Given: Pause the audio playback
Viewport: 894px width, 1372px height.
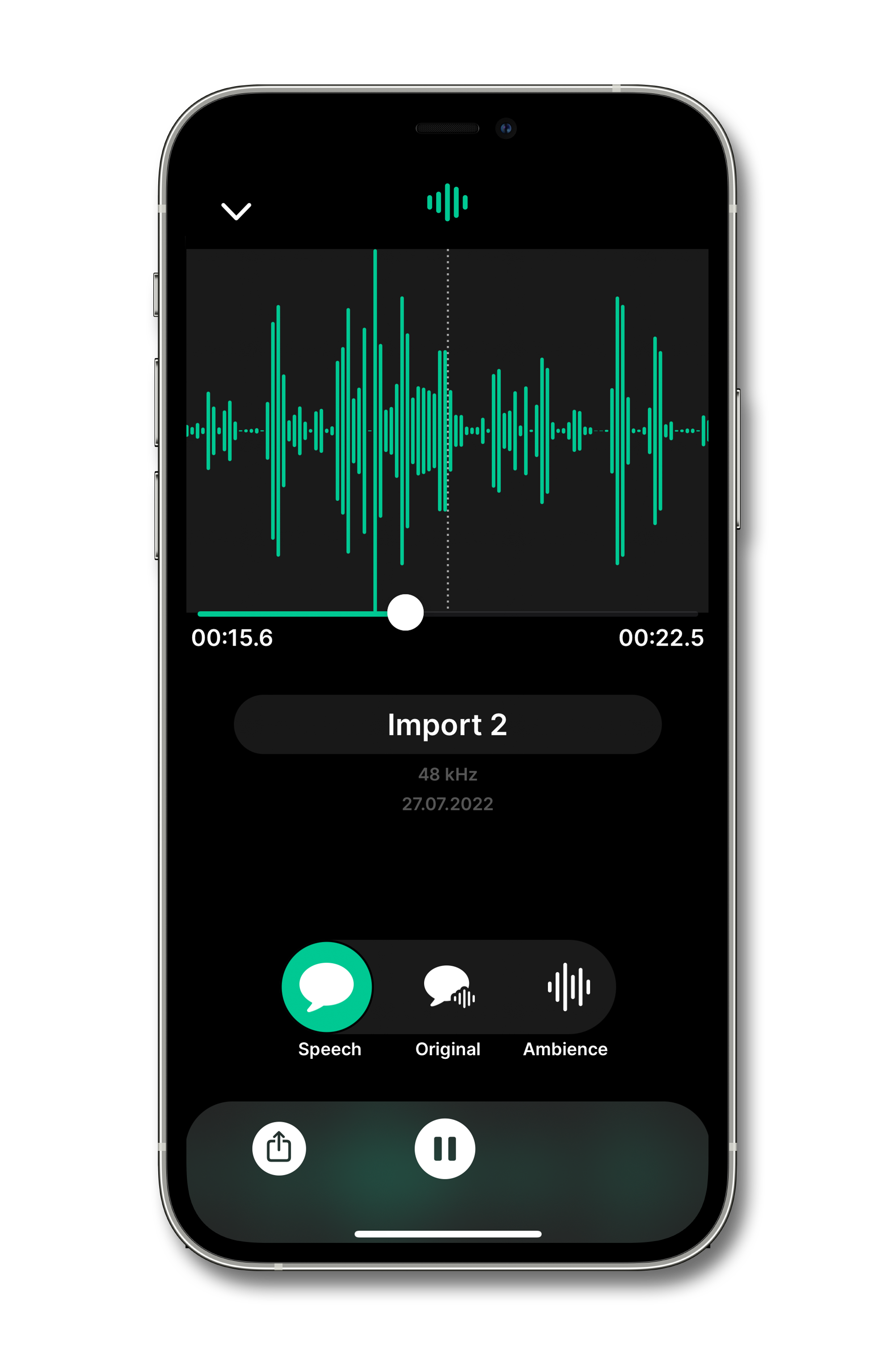Looking at the screenshot, I should click(x=445, y=1148).
